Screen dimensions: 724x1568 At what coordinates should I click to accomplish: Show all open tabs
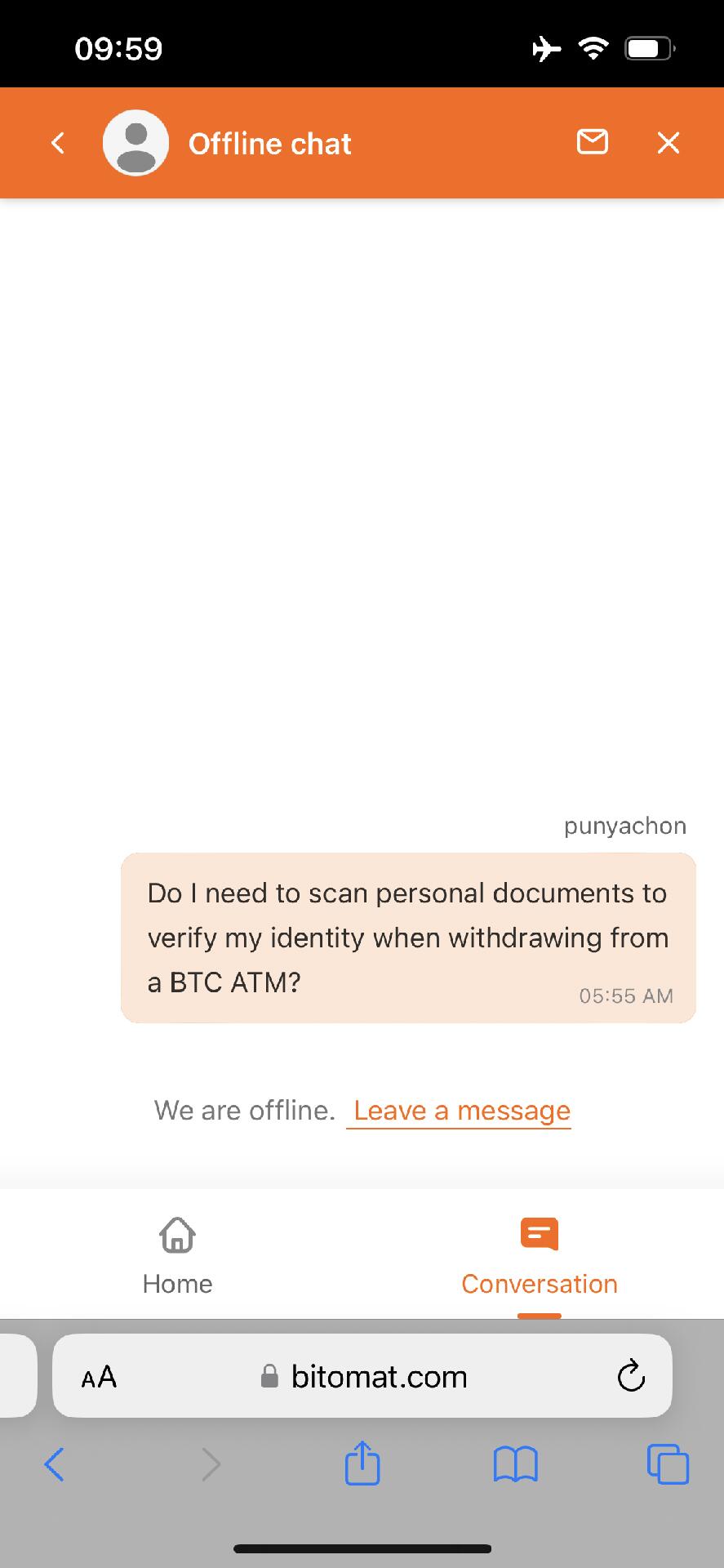[668, 1463]
